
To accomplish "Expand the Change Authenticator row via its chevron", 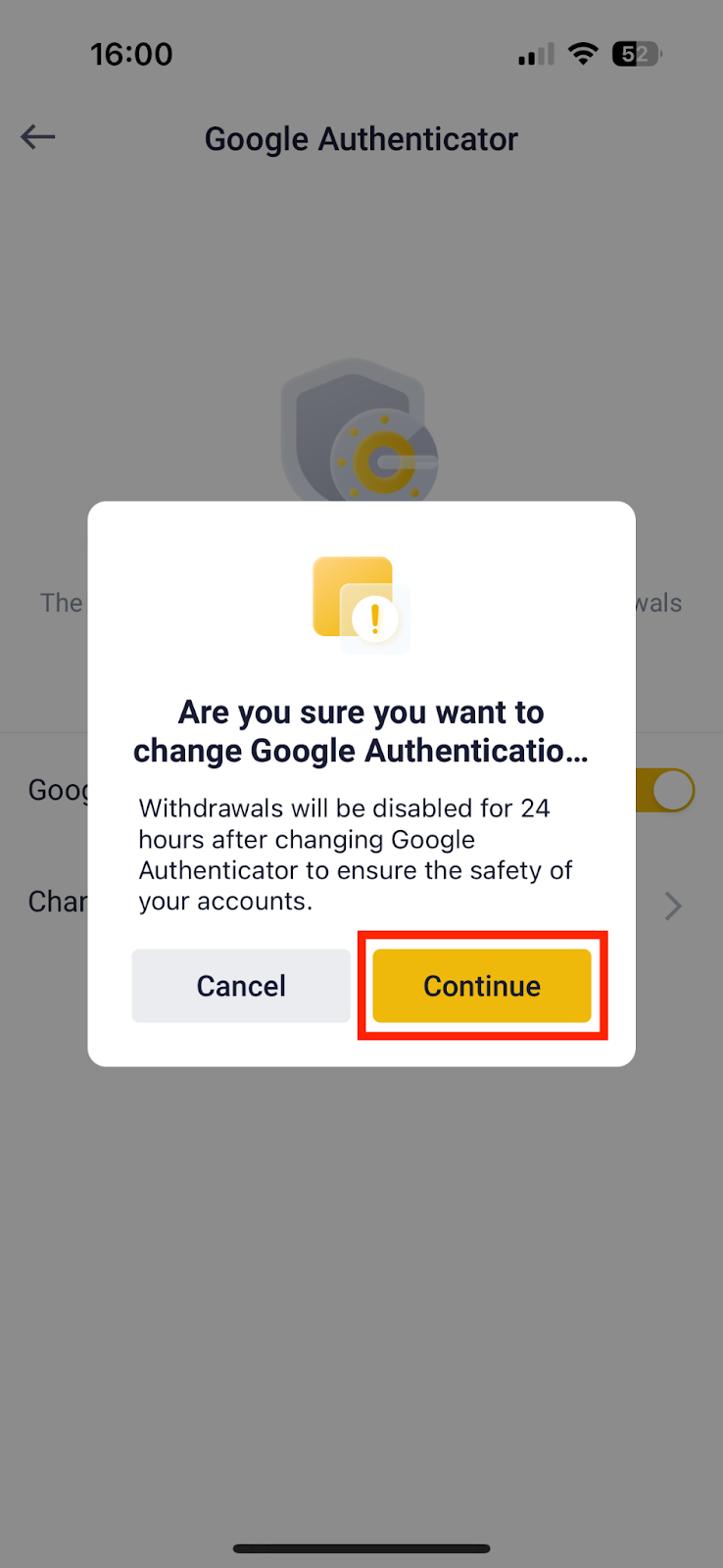I will coord(672,906).
